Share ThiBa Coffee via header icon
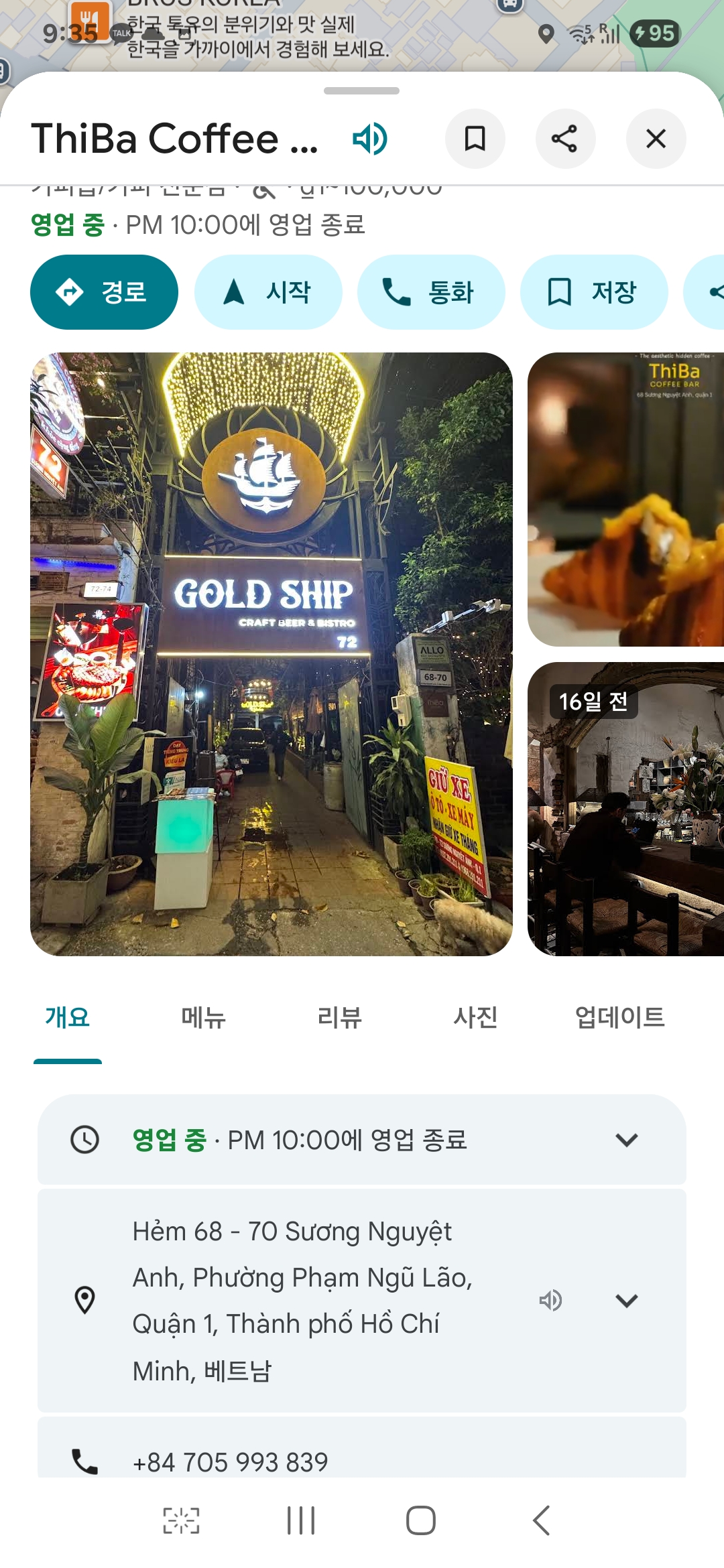Screen dimensions: 724x1568 (x=564, y=139)
